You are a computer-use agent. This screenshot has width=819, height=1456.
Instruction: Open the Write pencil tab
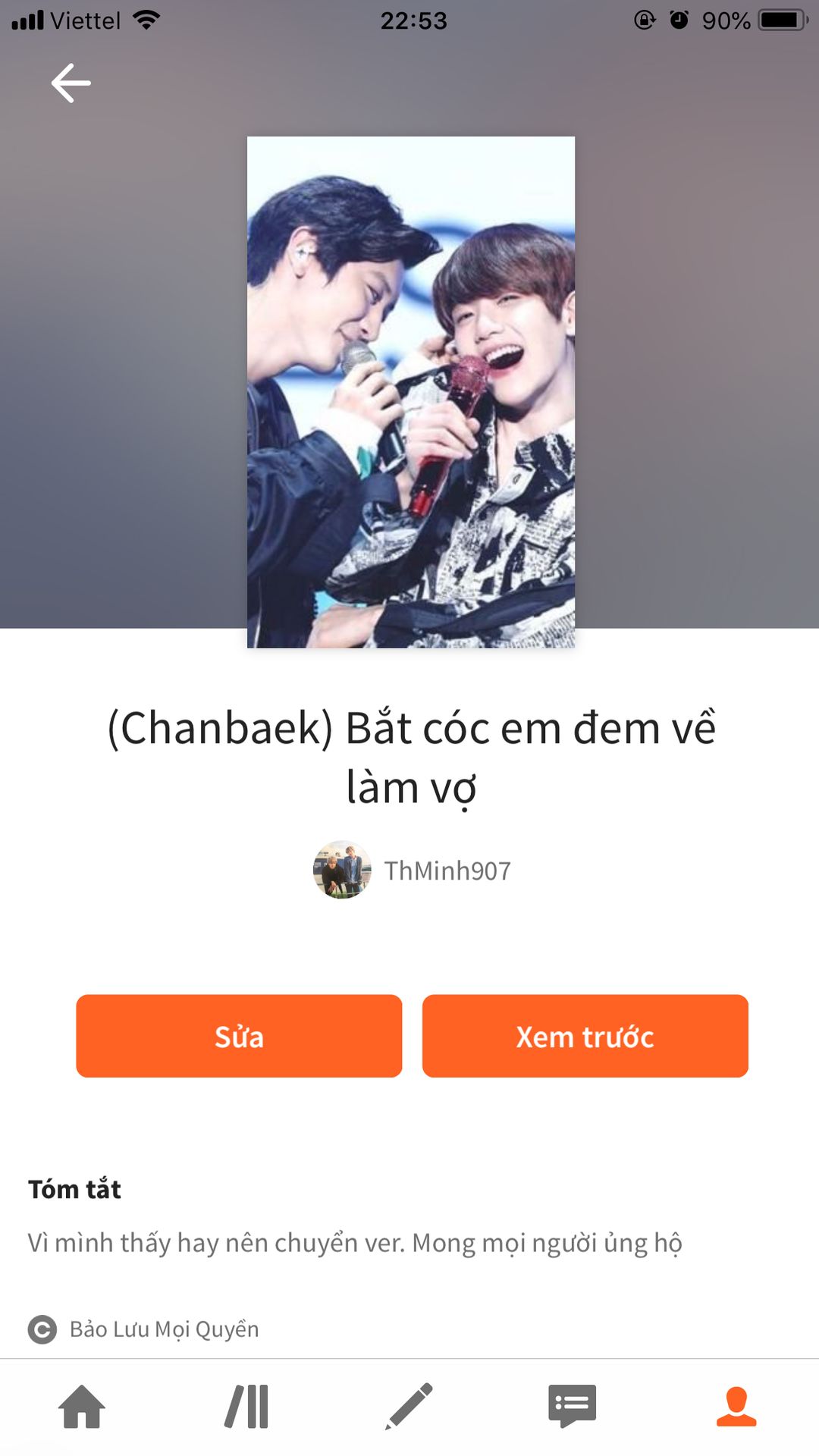point(409,1407)
